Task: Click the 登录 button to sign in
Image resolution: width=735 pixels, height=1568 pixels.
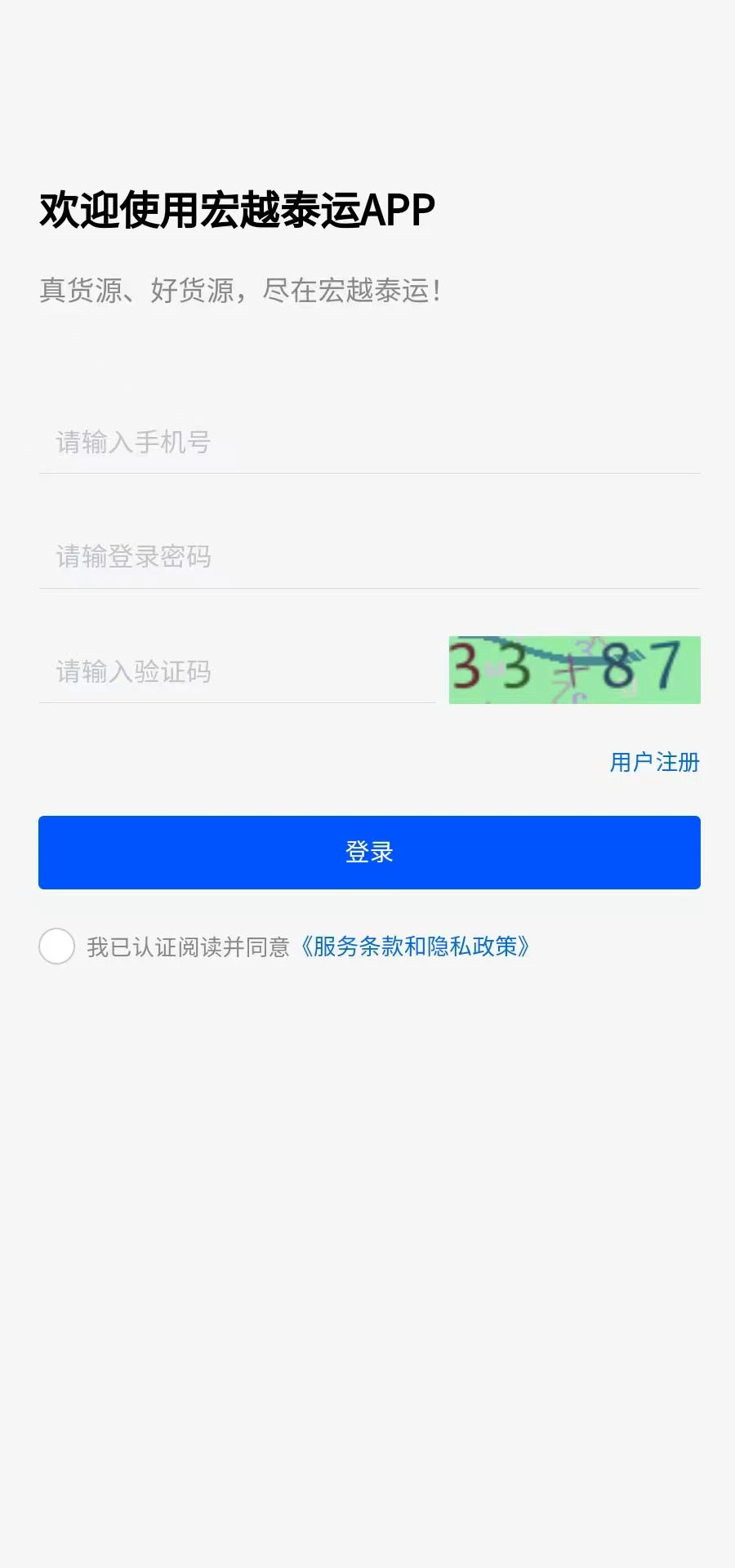Action: click(367, 852)
